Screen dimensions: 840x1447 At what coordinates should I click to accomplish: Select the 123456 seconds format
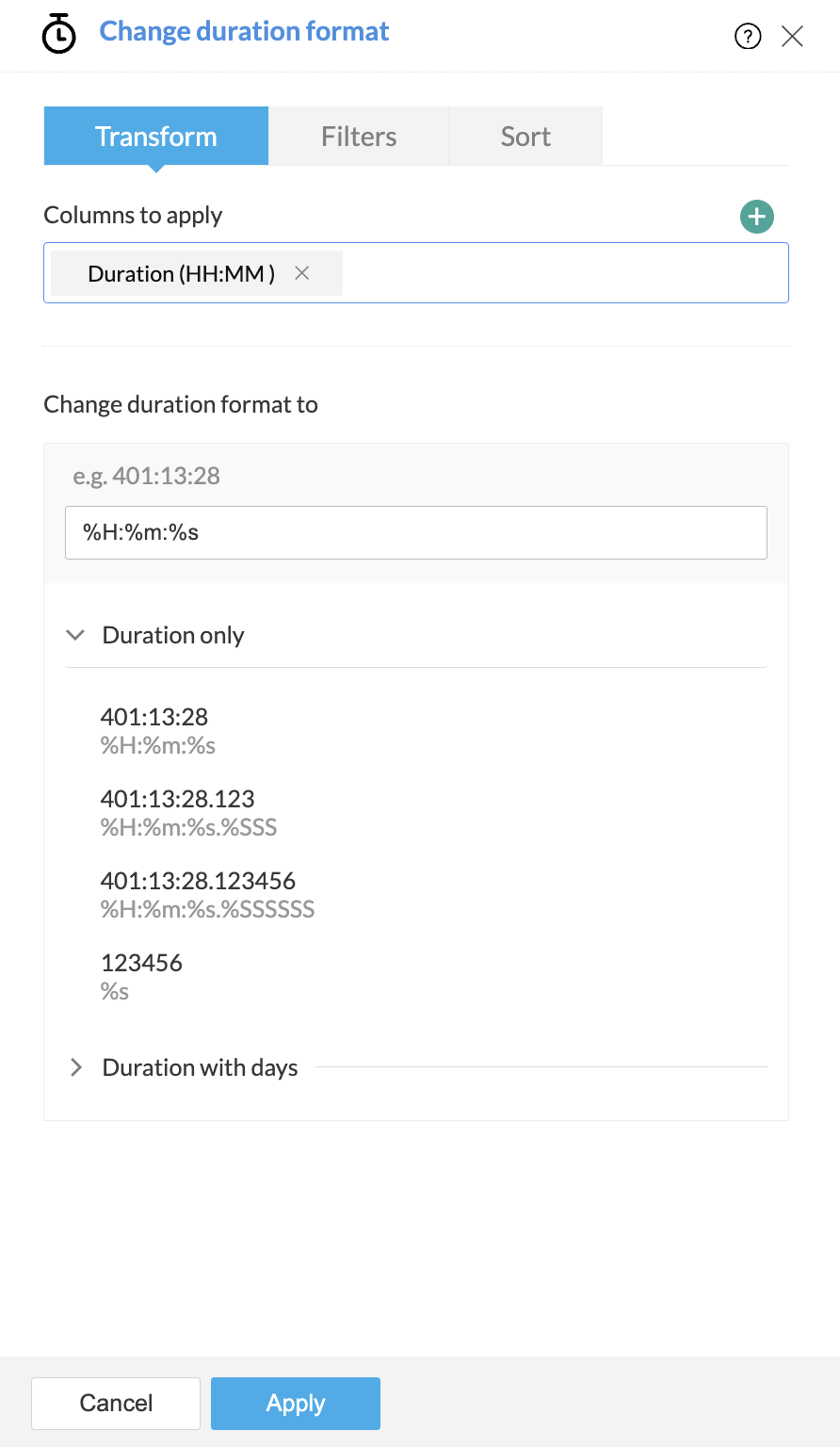[141, 975]
